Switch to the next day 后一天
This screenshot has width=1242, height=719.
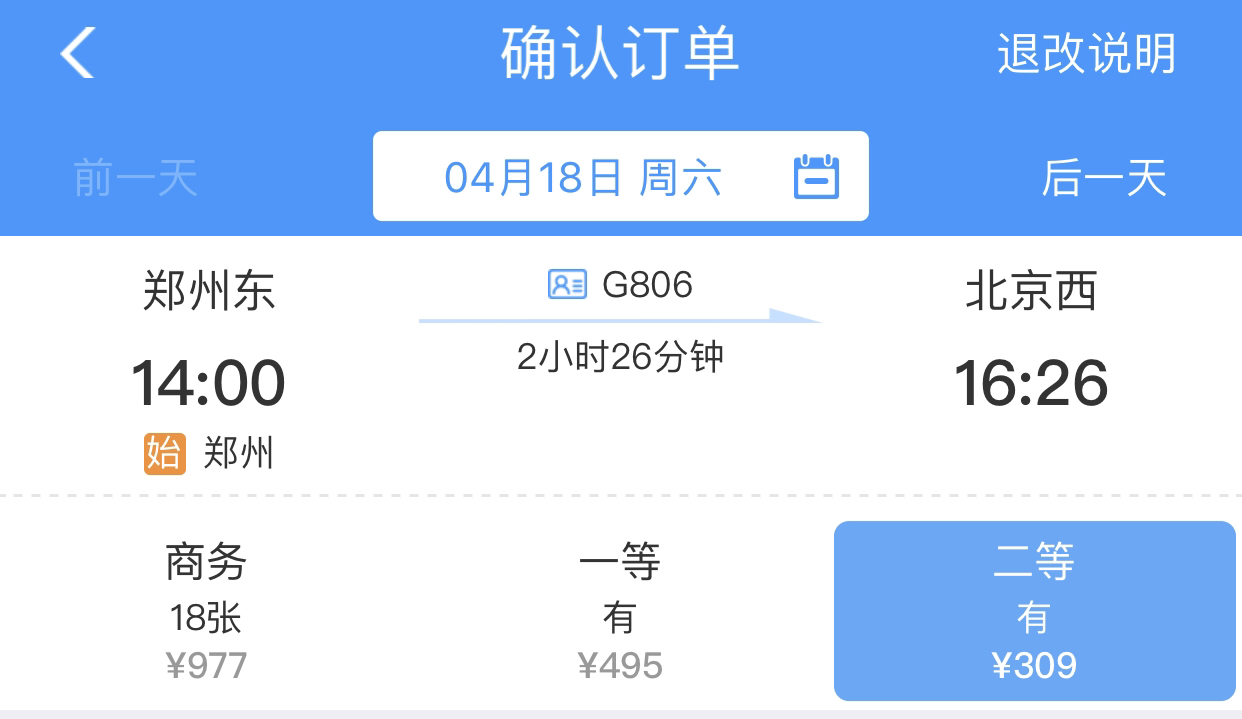click(1104, 178)
